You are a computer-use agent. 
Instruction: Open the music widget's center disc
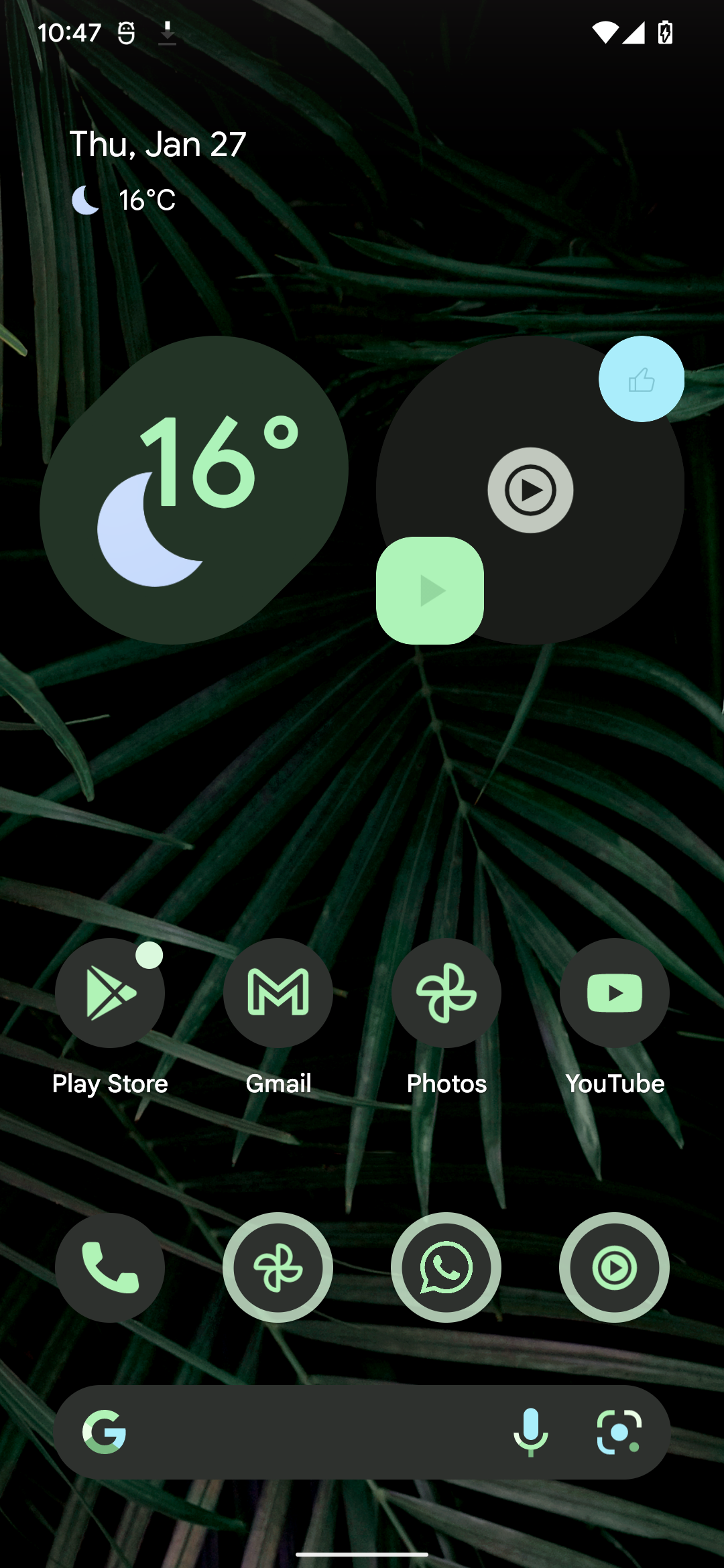click(x=530, y=490)
